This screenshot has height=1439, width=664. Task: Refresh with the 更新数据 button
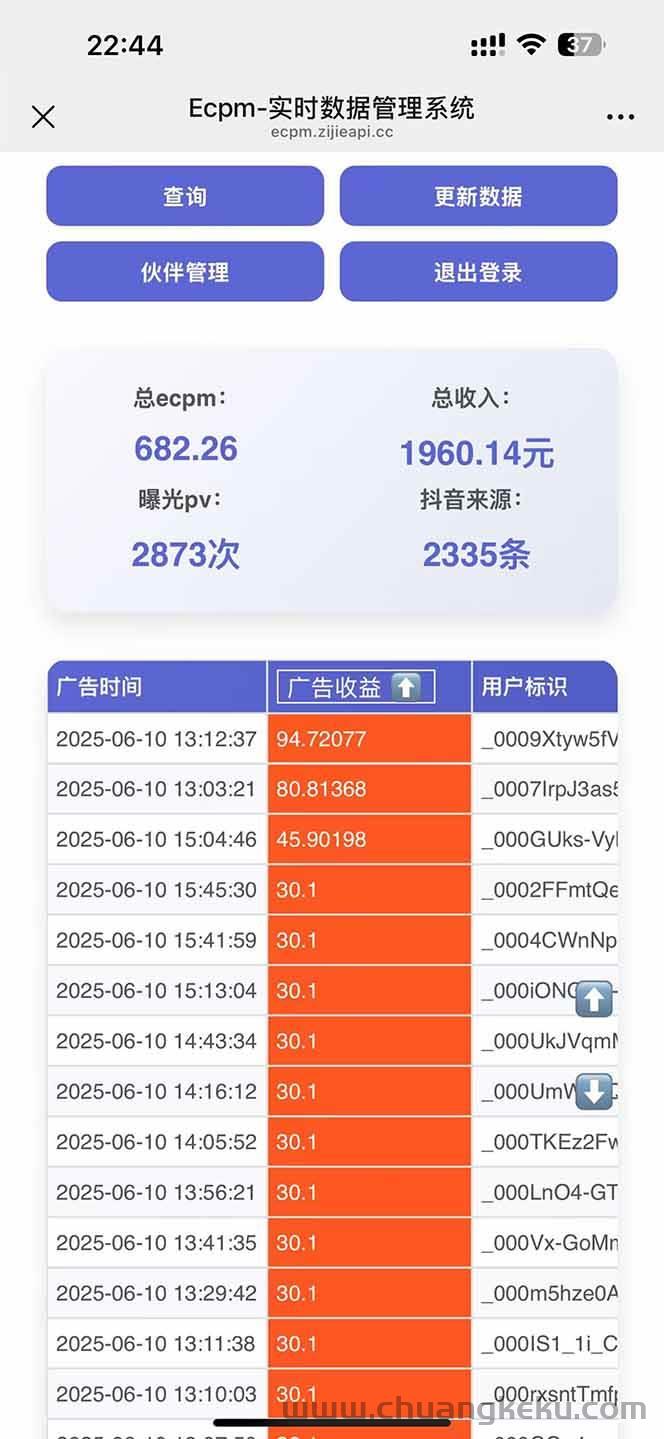click(x=478, y=196)
